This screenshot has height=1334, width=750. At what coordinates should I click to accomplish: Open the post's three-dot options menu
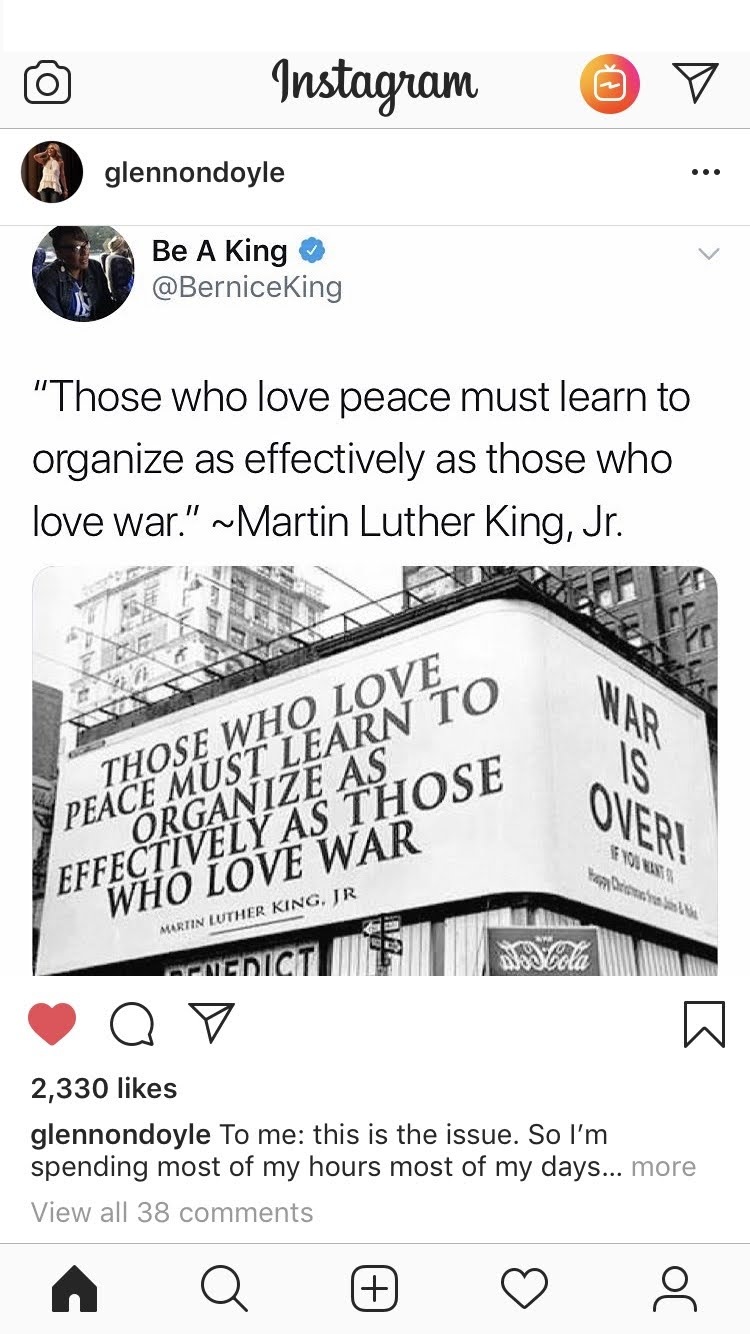coord(705,173)
